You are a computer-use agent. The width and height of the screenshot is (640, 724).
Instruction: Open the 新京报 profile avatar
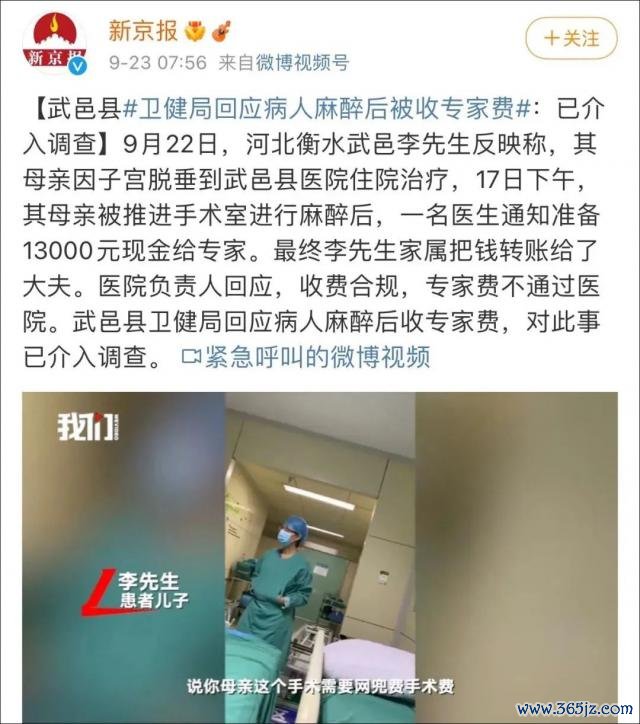(55, 44)
